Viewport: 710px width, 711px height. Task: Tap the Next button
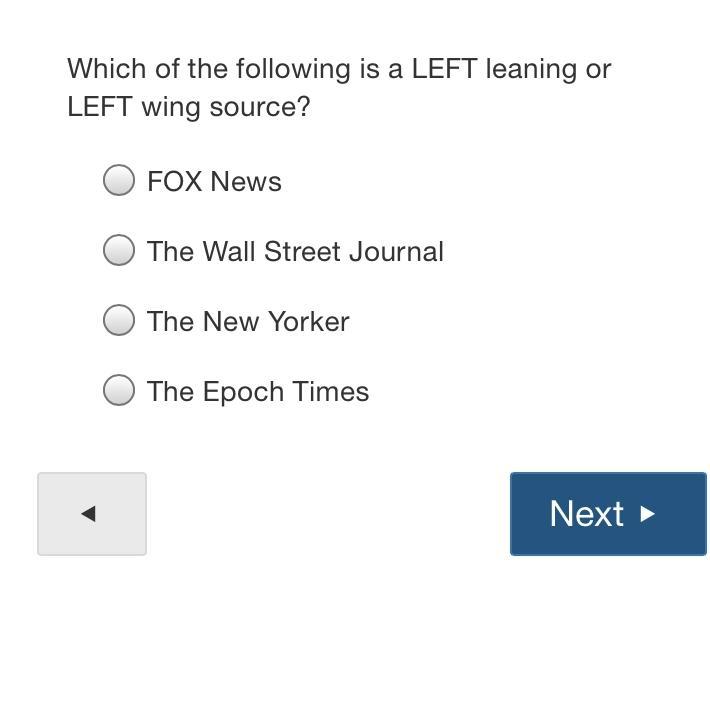tap(607, 514)
